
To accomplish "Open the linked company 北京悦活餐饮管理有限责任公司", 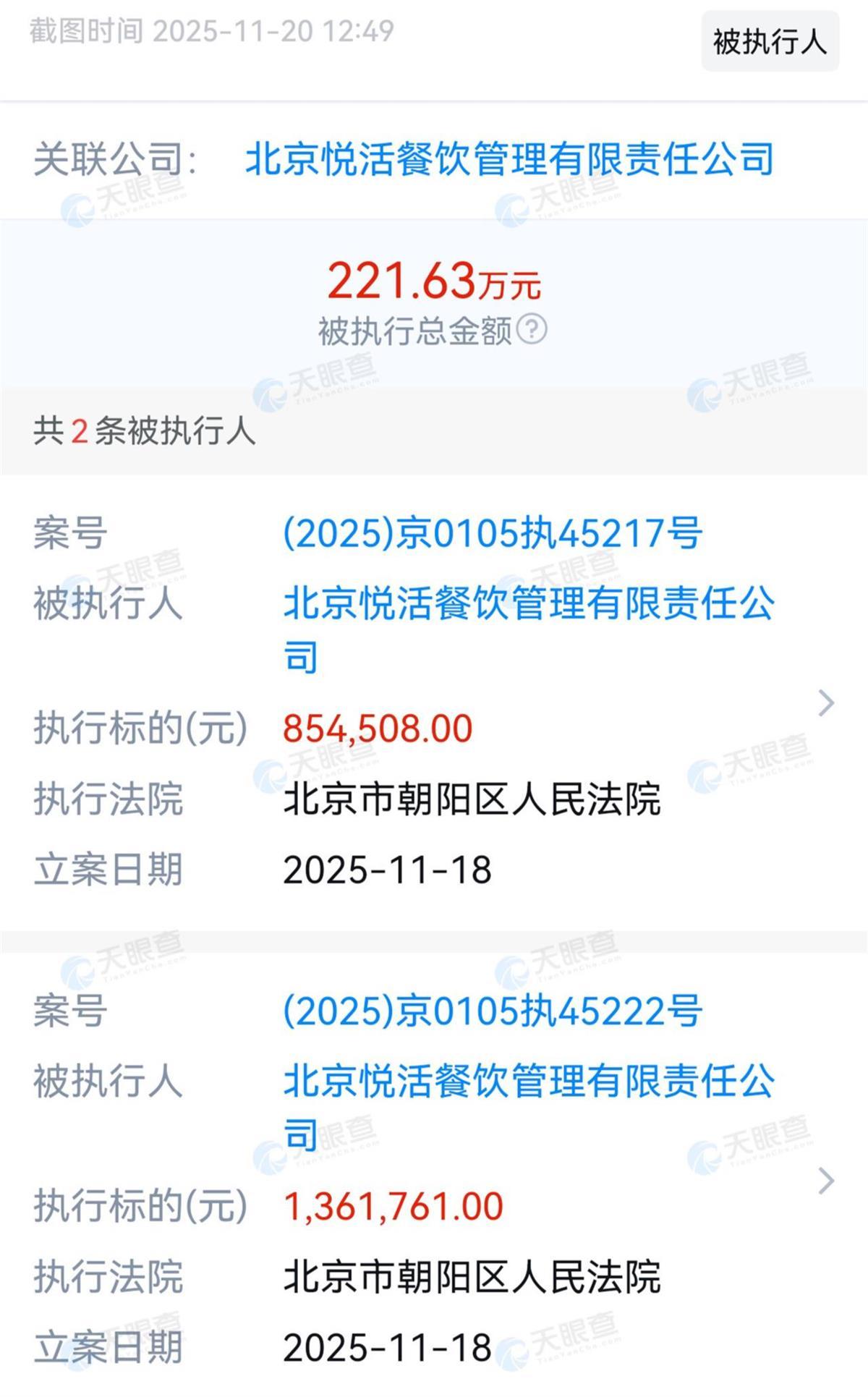I will 509,158.
